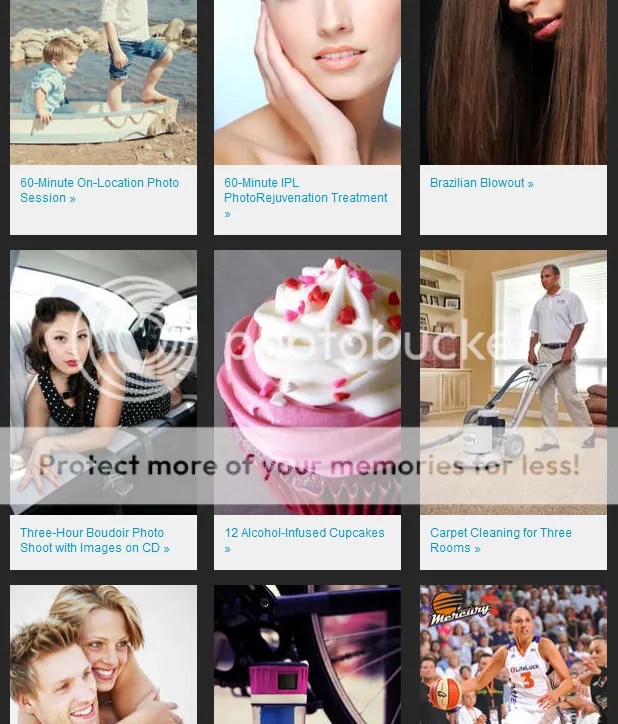Open the 12 Alcohol-Infused Cupcakes link
Viewport: 618px width, 724px height.
click(x=304, y=533)
